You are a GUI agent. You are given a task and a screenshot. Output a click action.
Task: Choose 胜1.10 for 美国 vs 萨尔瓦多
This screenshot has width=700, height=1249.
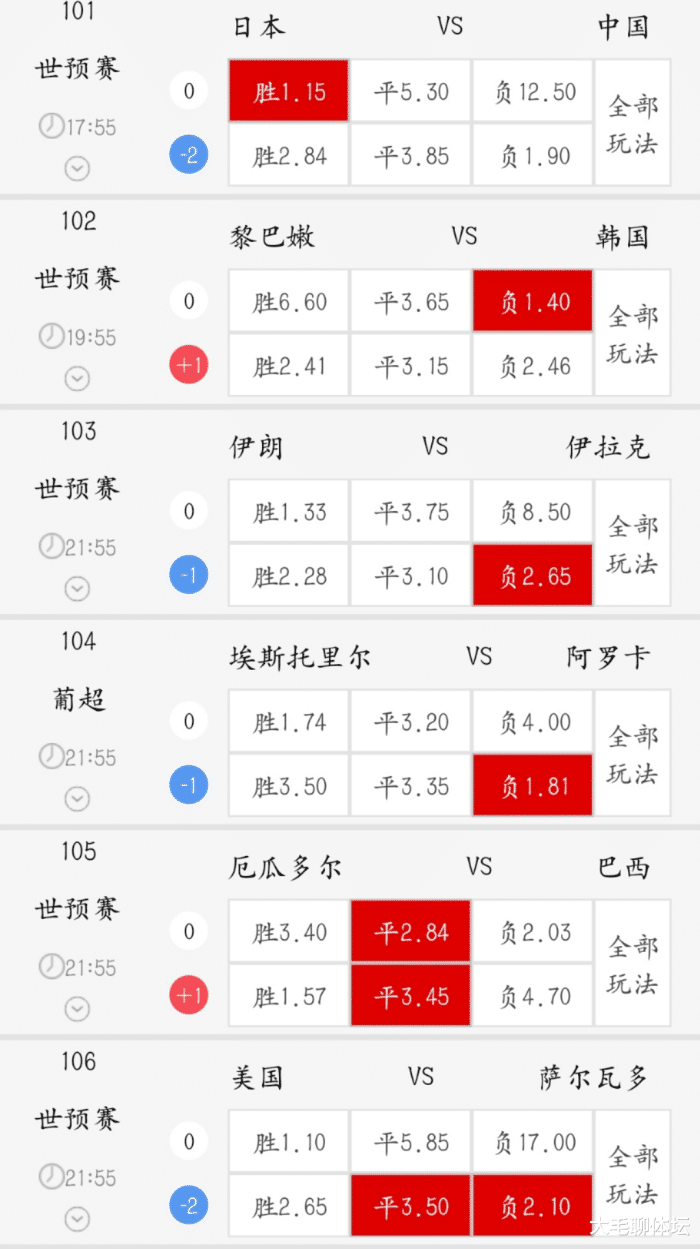point(289,1141)
